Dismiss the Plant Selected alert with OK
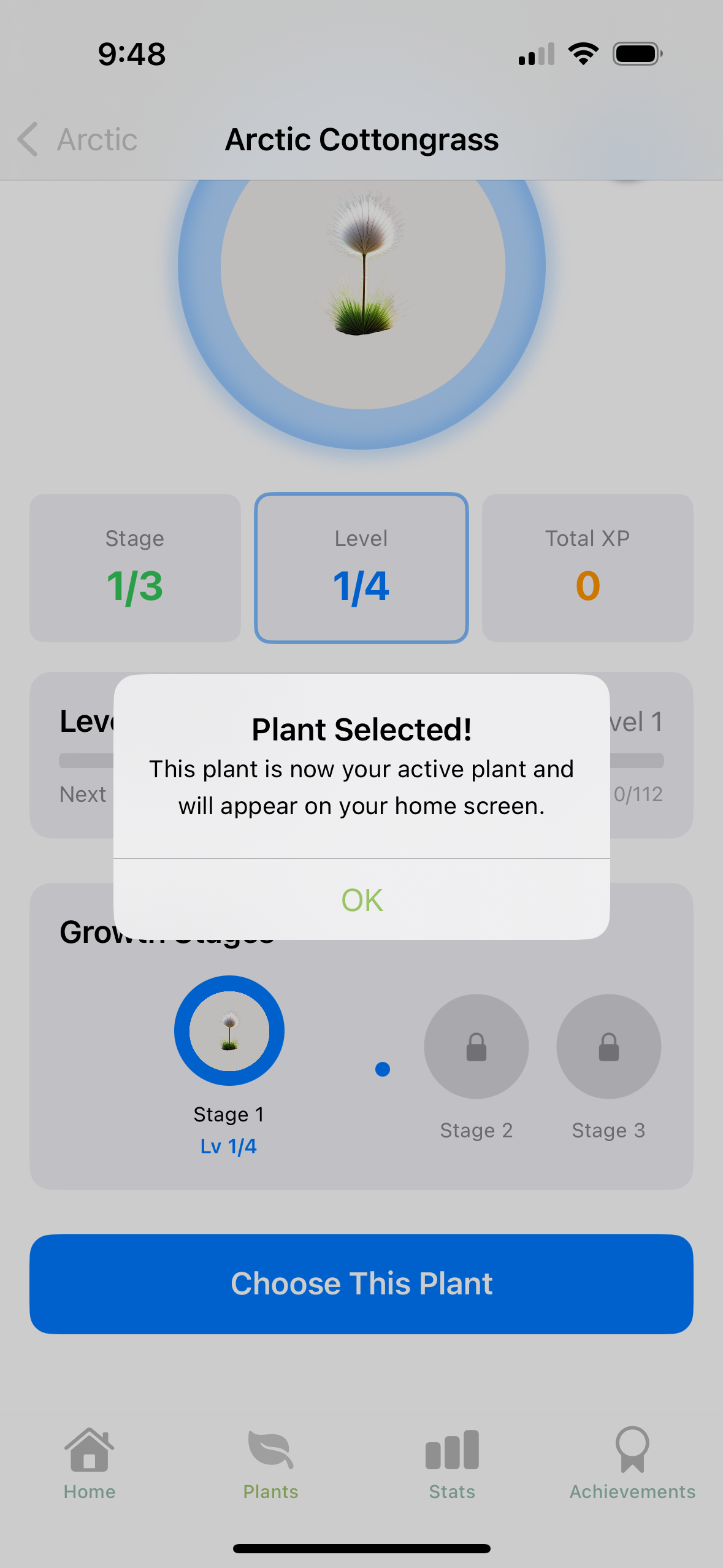 pyautogui.click(x=362, y=900)
